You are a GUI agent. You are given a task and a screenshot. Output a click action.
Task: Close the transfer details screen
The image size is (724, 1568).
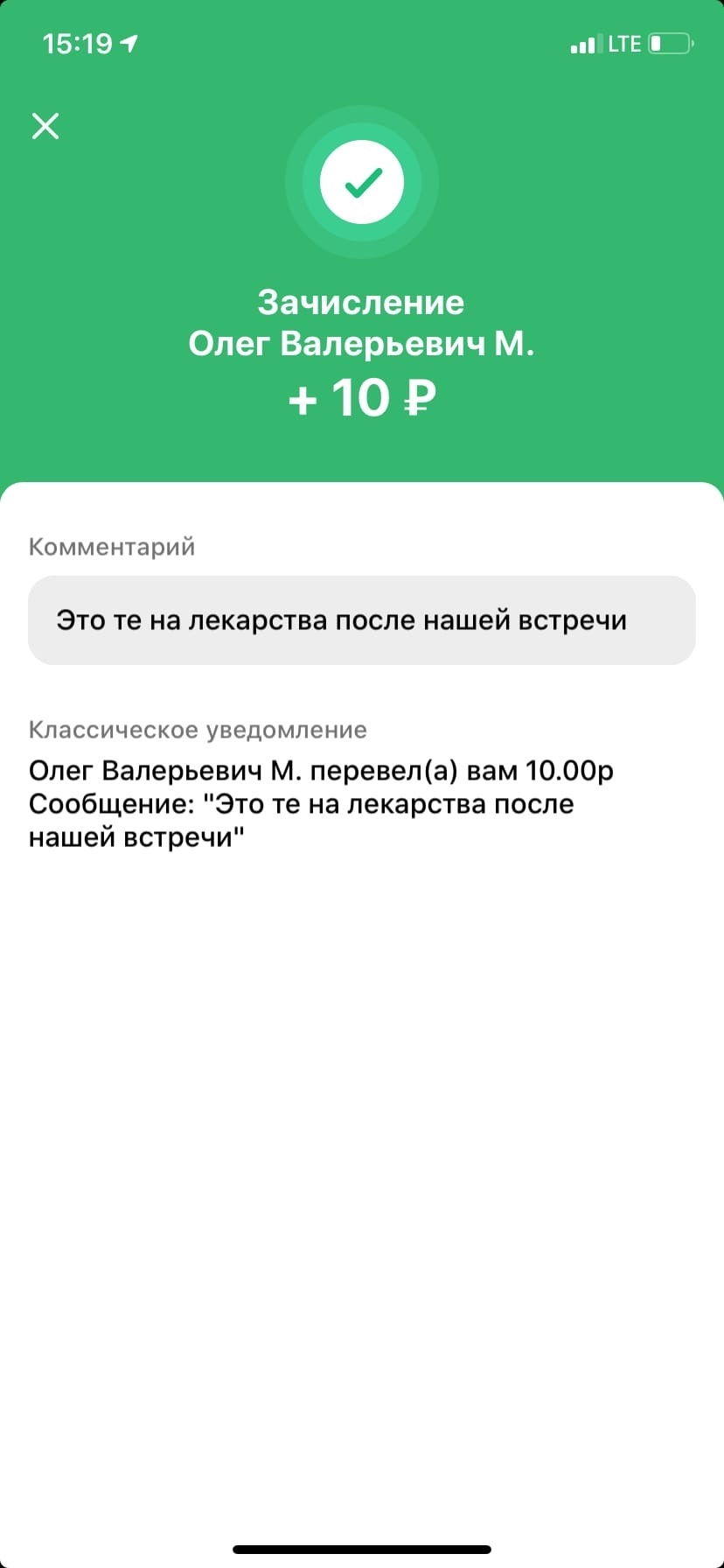click(x=45, y=126)
